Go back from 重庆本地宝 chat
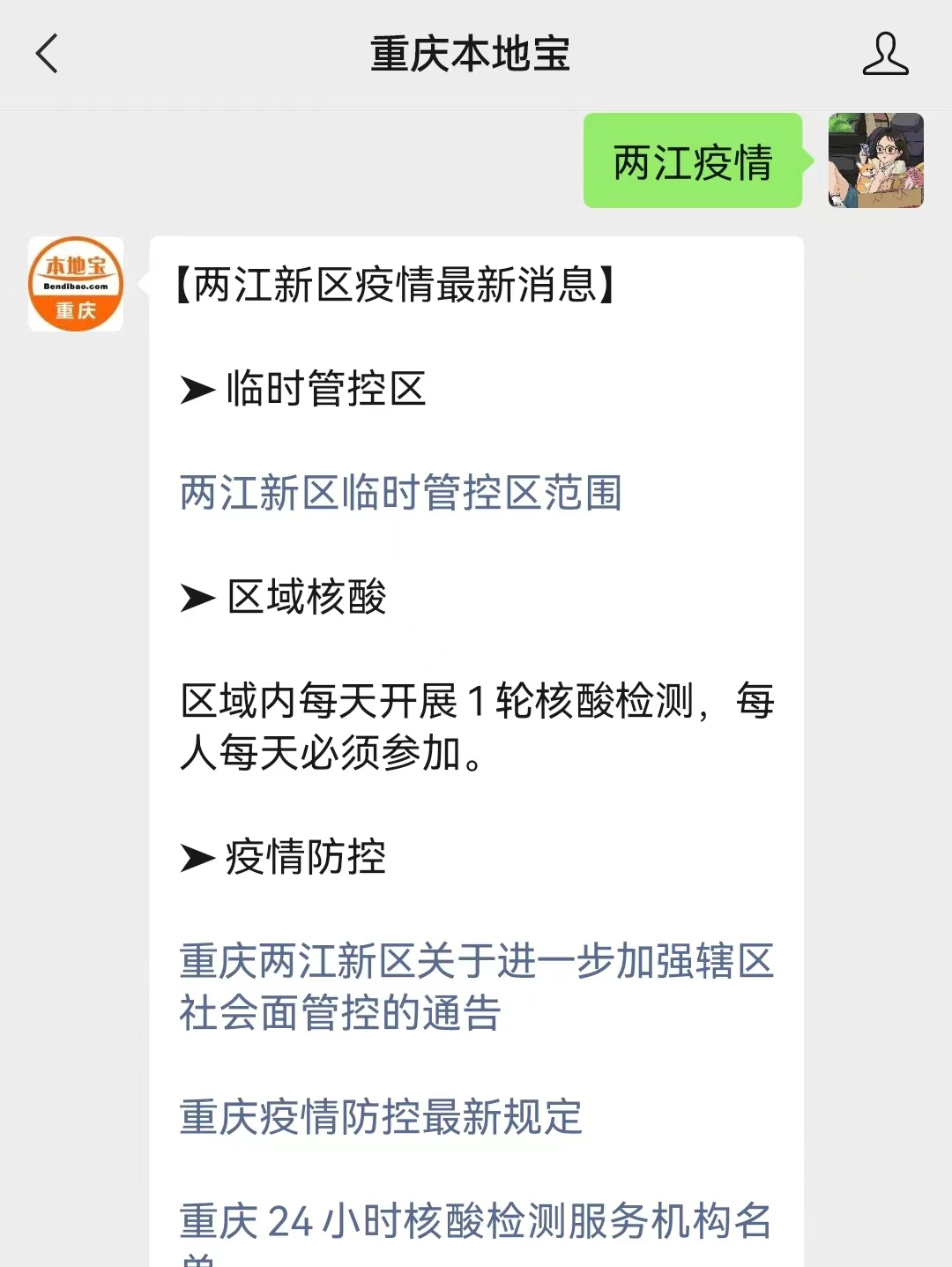Screen dimensions: 952x1267 pos(47,54)
